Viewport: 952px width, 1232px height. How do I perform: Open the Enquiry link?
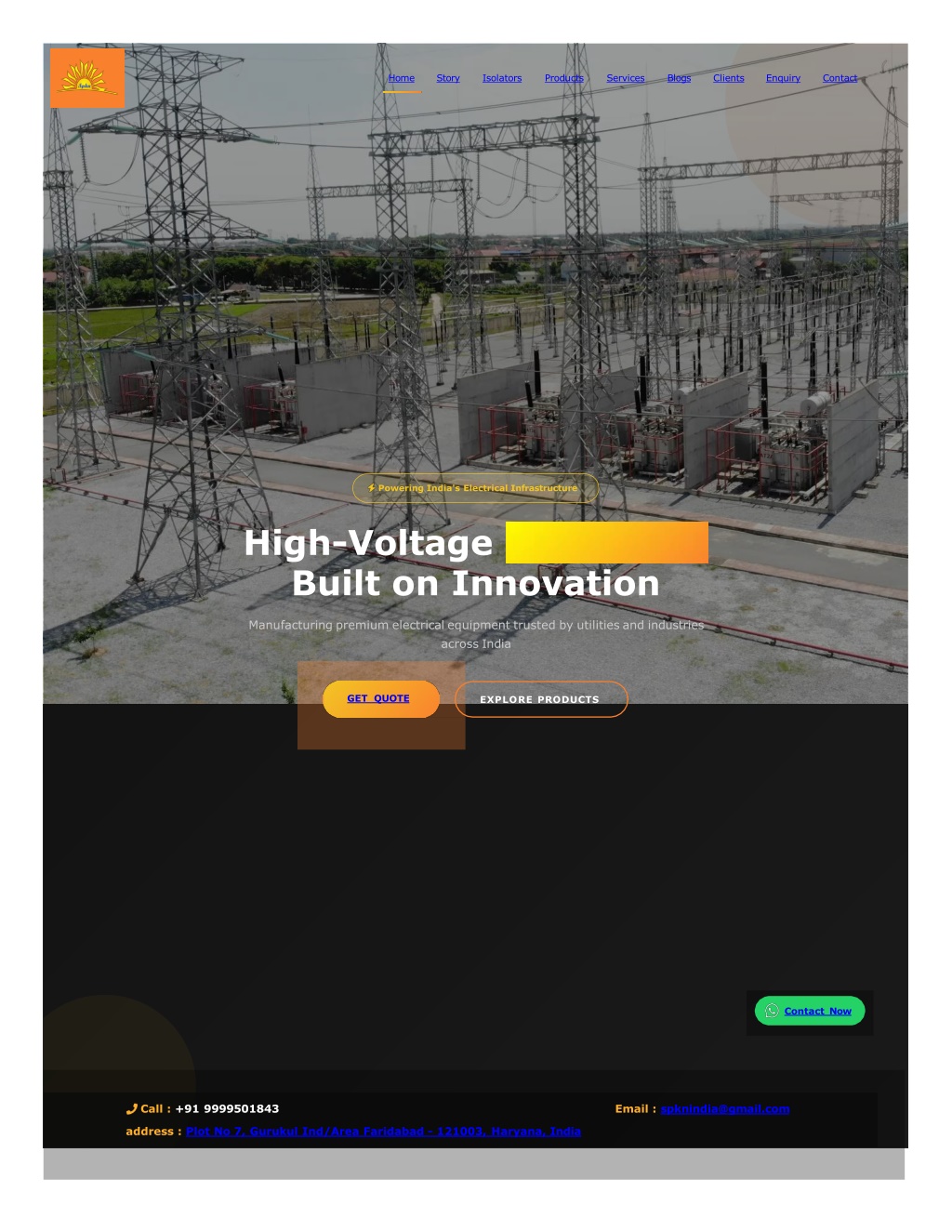pos(783,78)
